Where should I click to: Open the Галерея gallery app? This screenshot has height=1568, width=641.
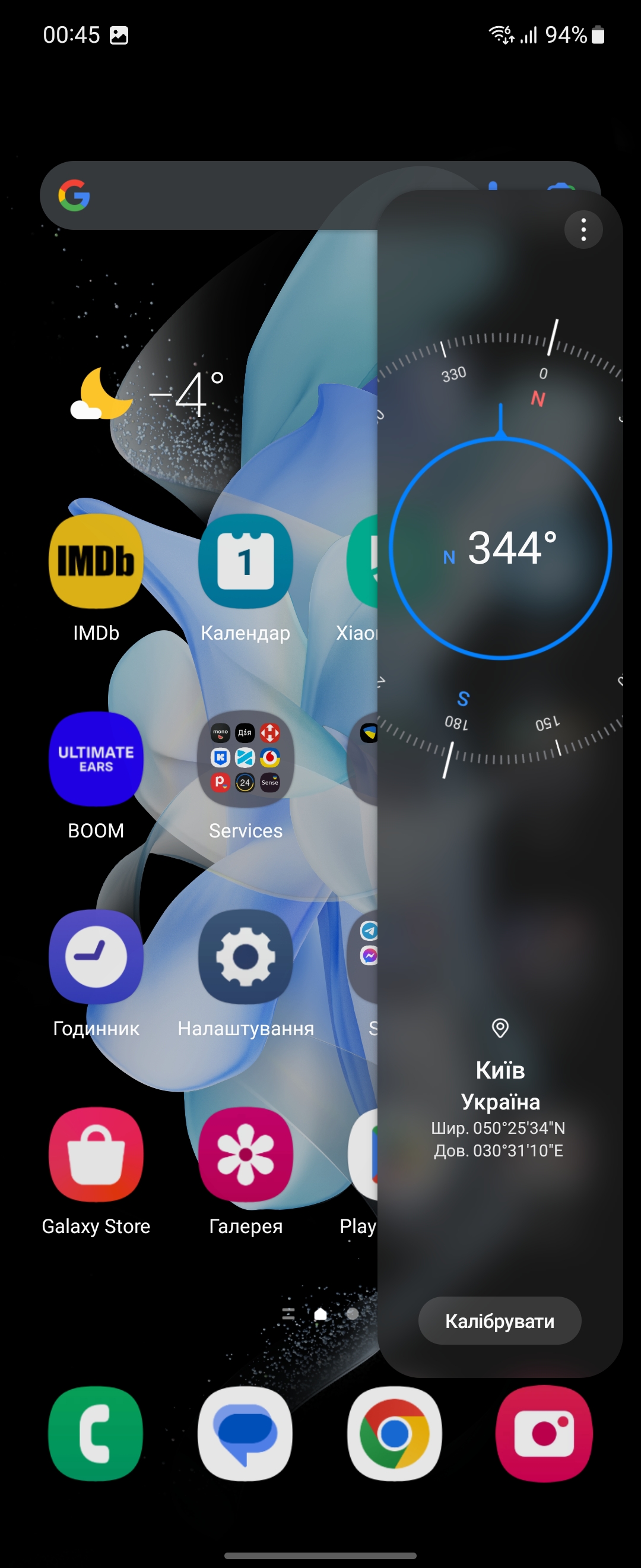coord(245,1155)
